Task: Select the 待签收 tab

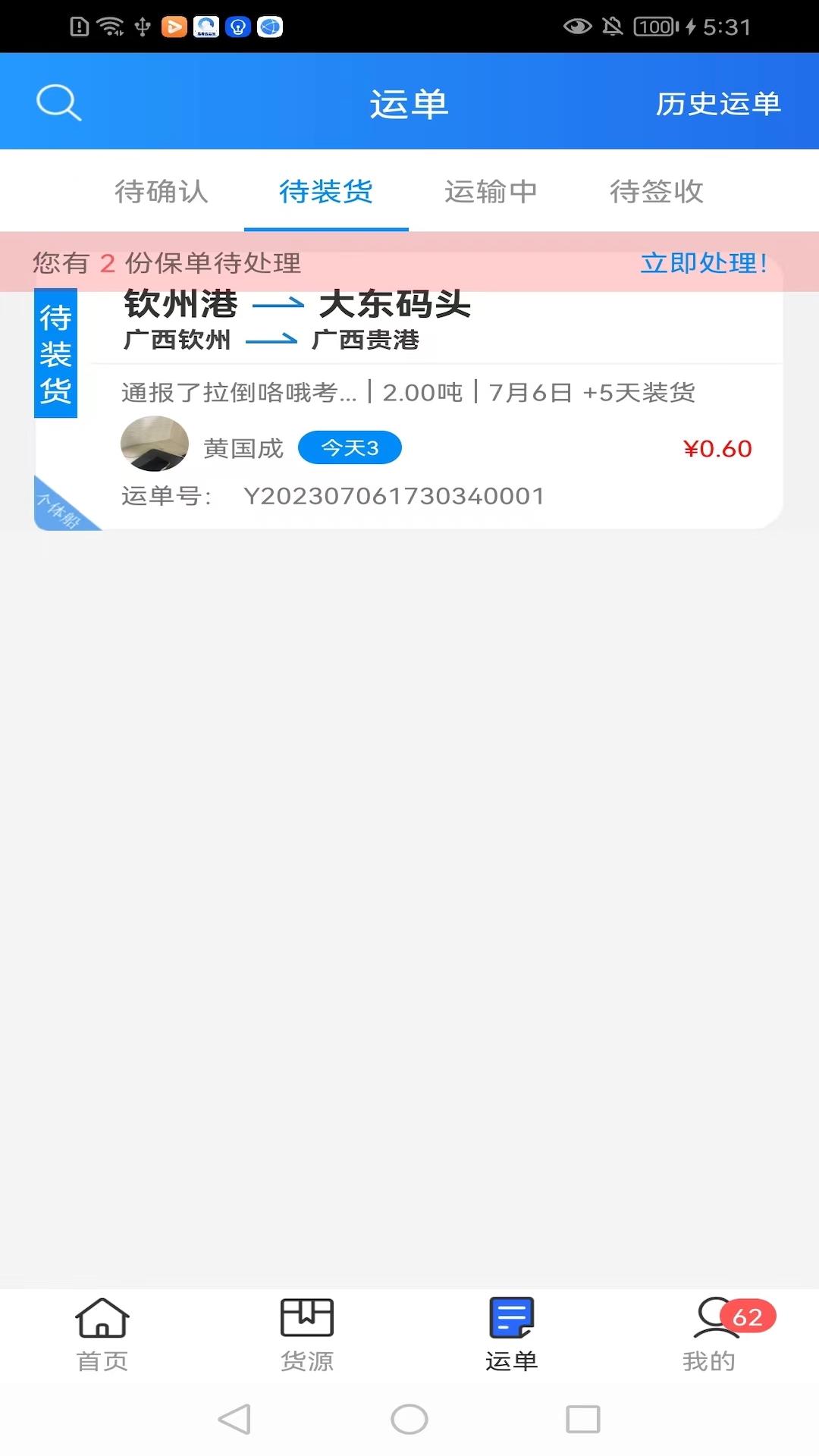Action: 655,193
